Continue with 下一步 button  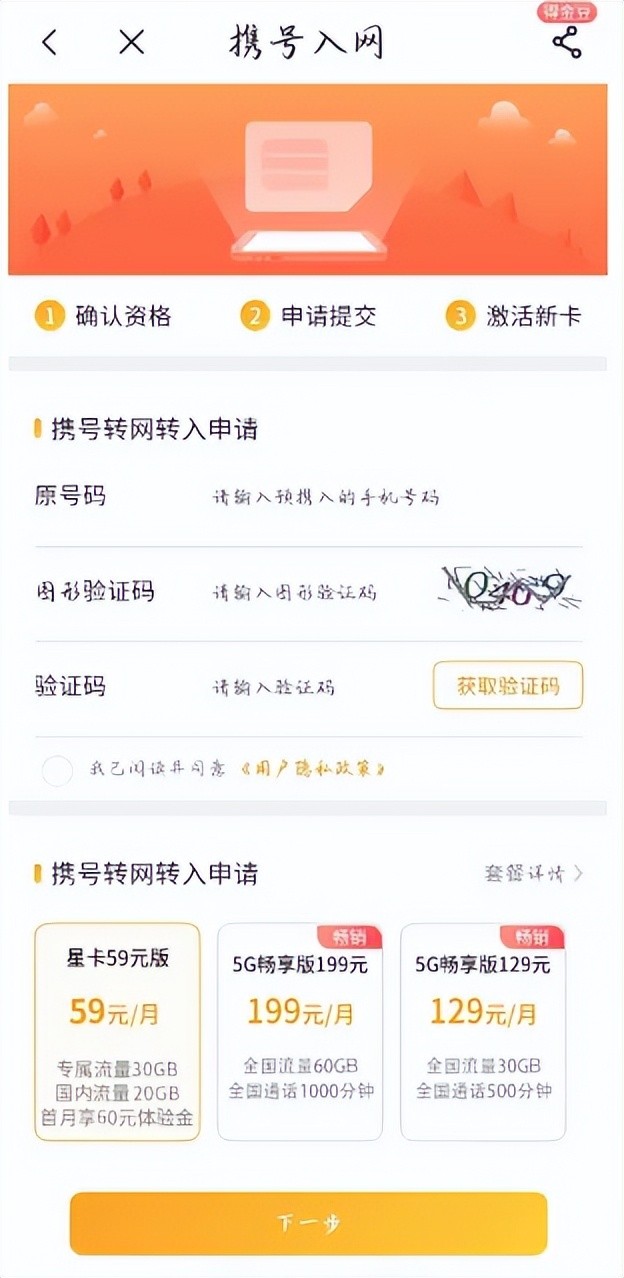point(308,1223)
